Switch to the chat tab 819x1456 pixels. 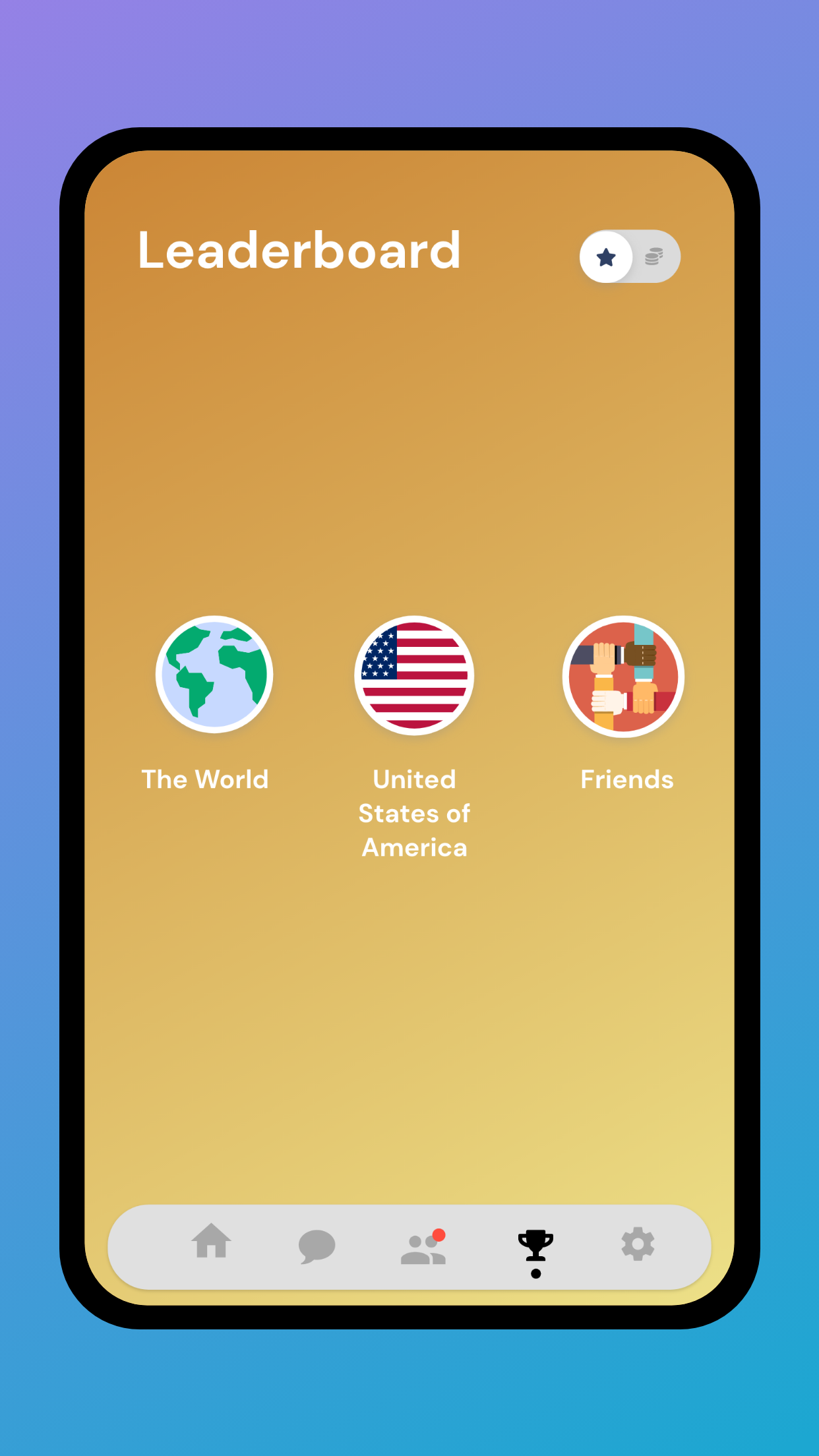(317, 1246)
